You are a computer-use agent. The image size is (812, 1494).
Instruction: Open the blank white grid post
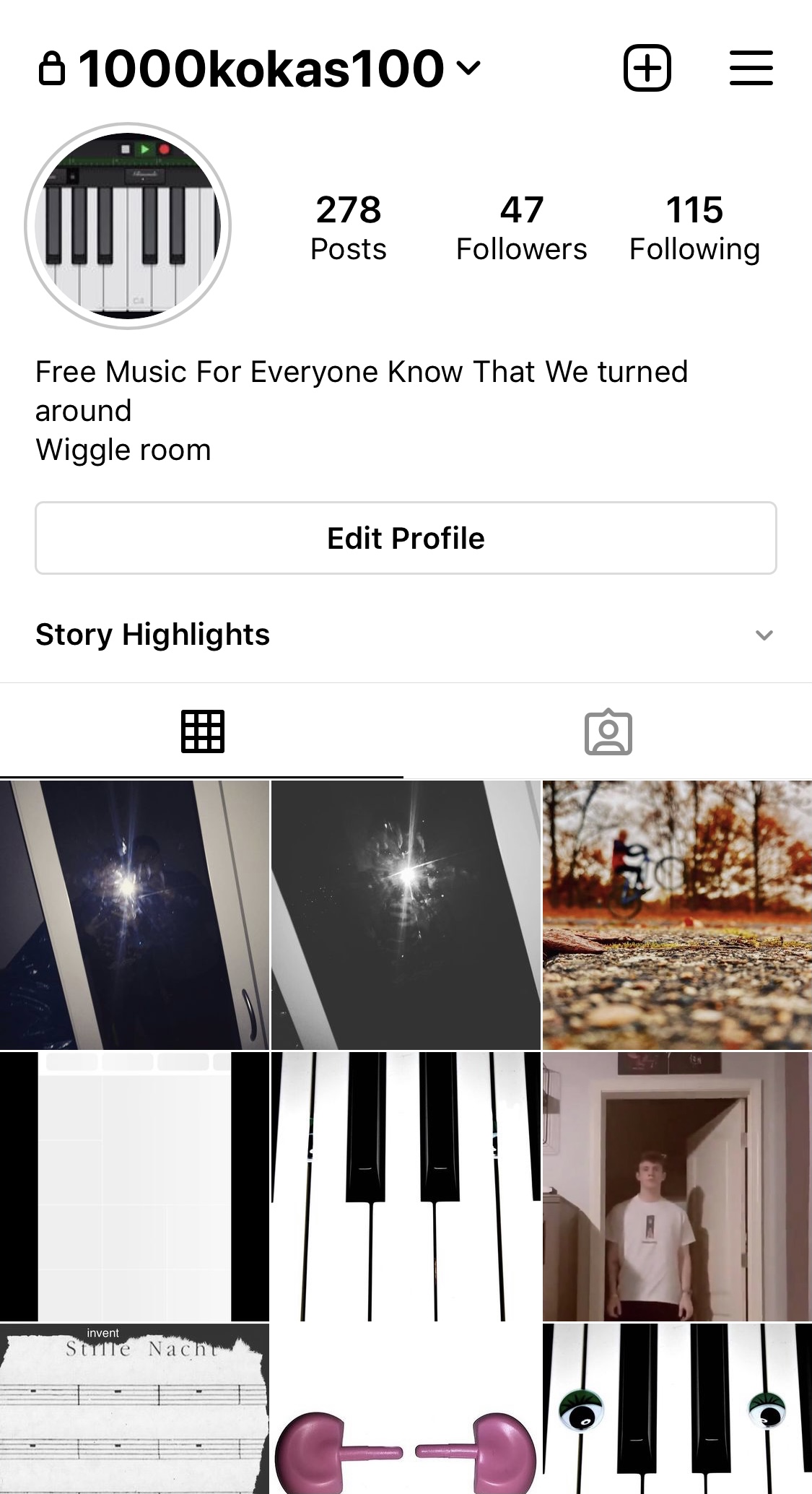[134, 1186]
